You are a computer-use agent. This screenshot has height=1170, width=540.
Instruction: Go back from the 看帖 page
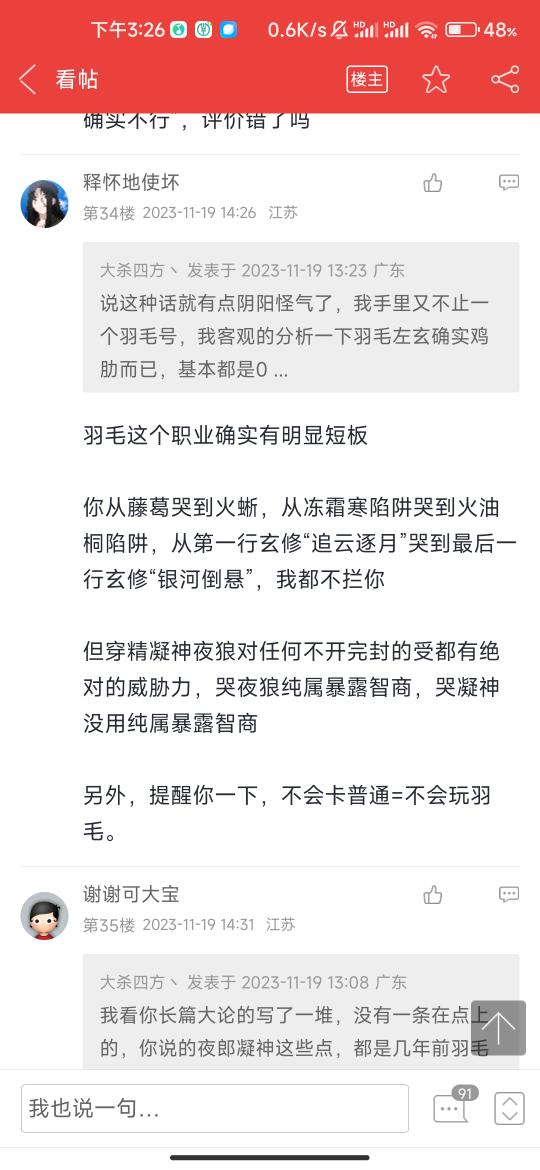pos(28,79)
